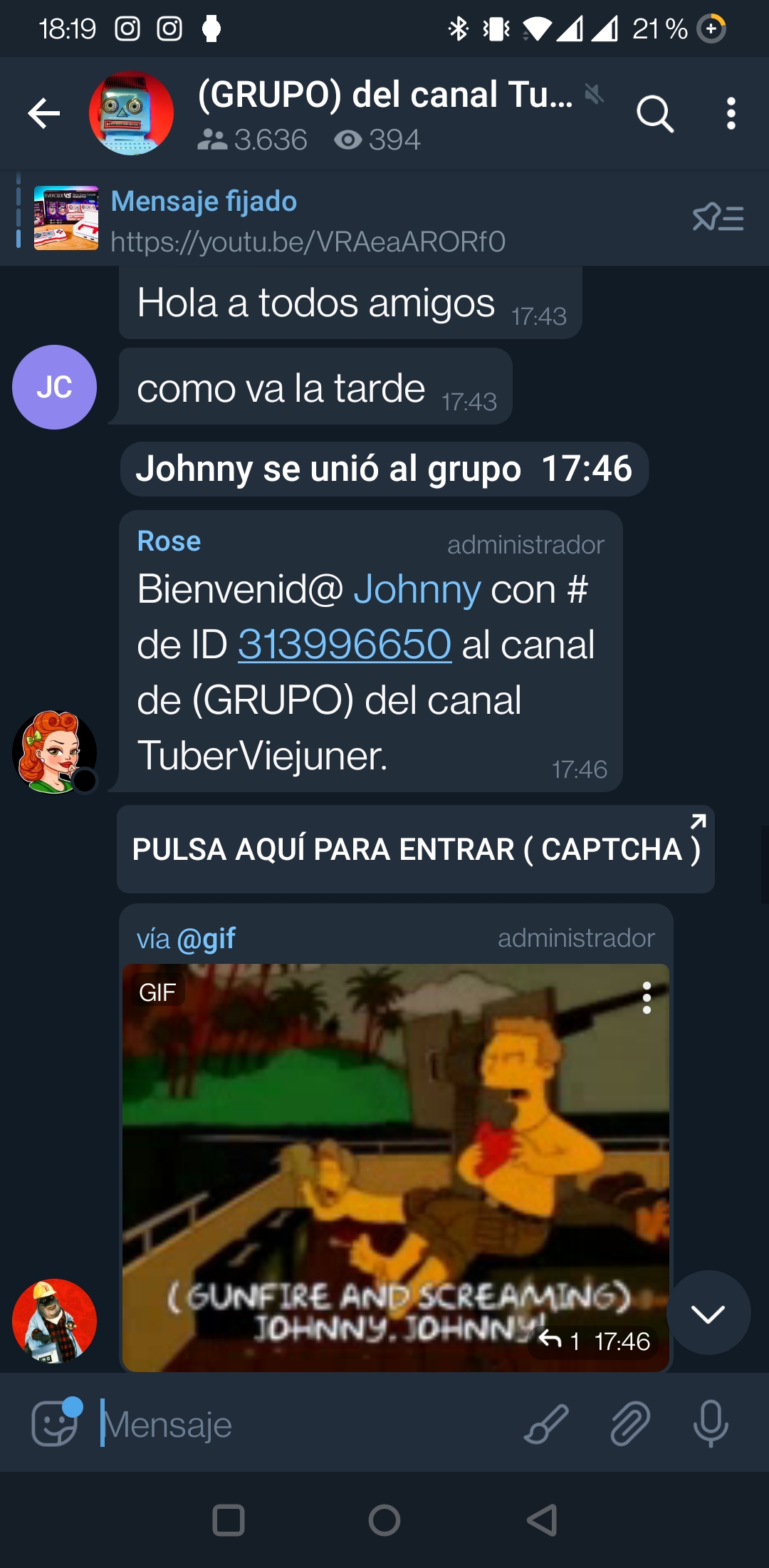Play the Johnny Simpsons GIF
769x1568 pixels.
coord(396,1168)
